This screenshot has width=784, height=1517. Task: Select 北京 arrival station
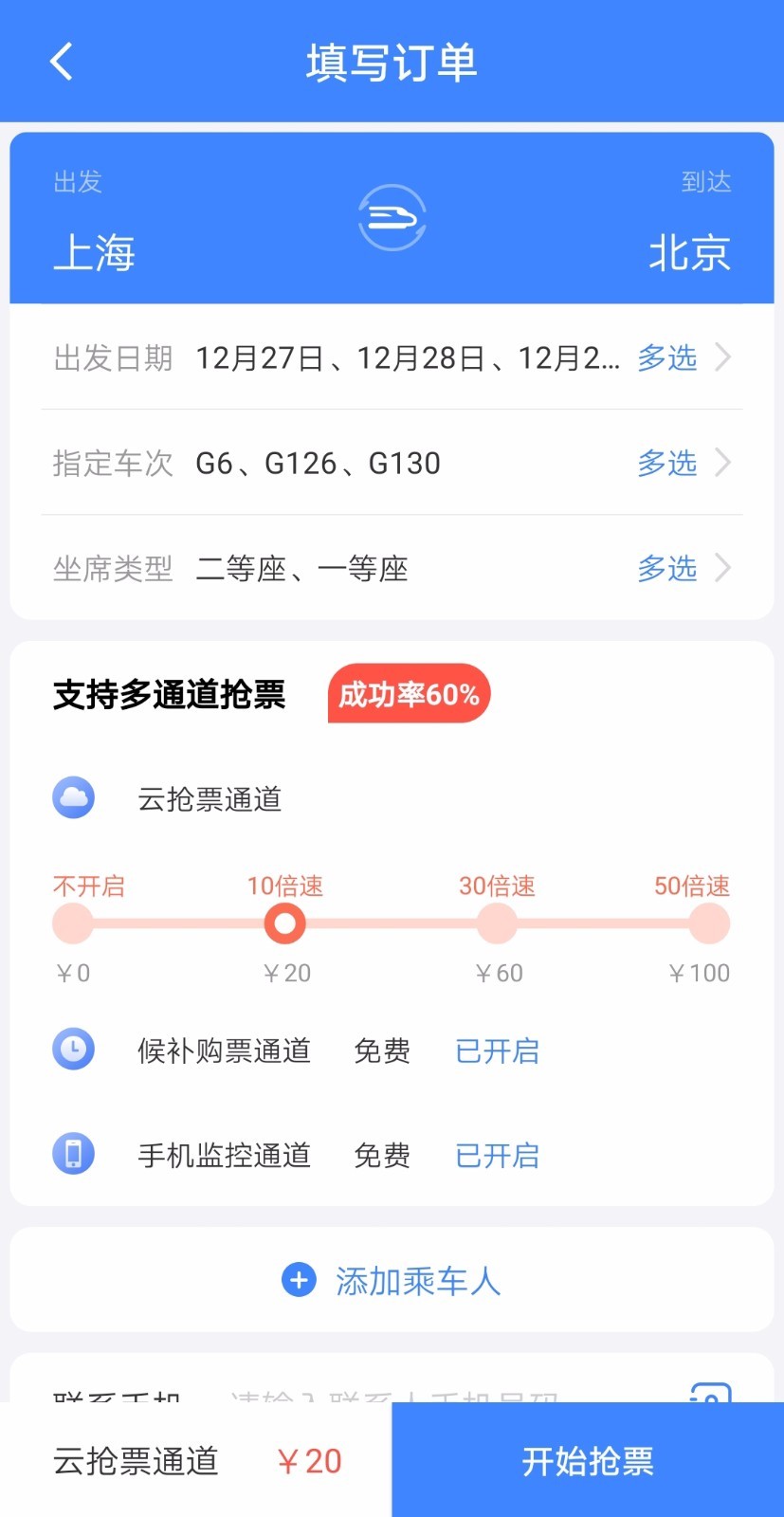click(x=689, y=253)
